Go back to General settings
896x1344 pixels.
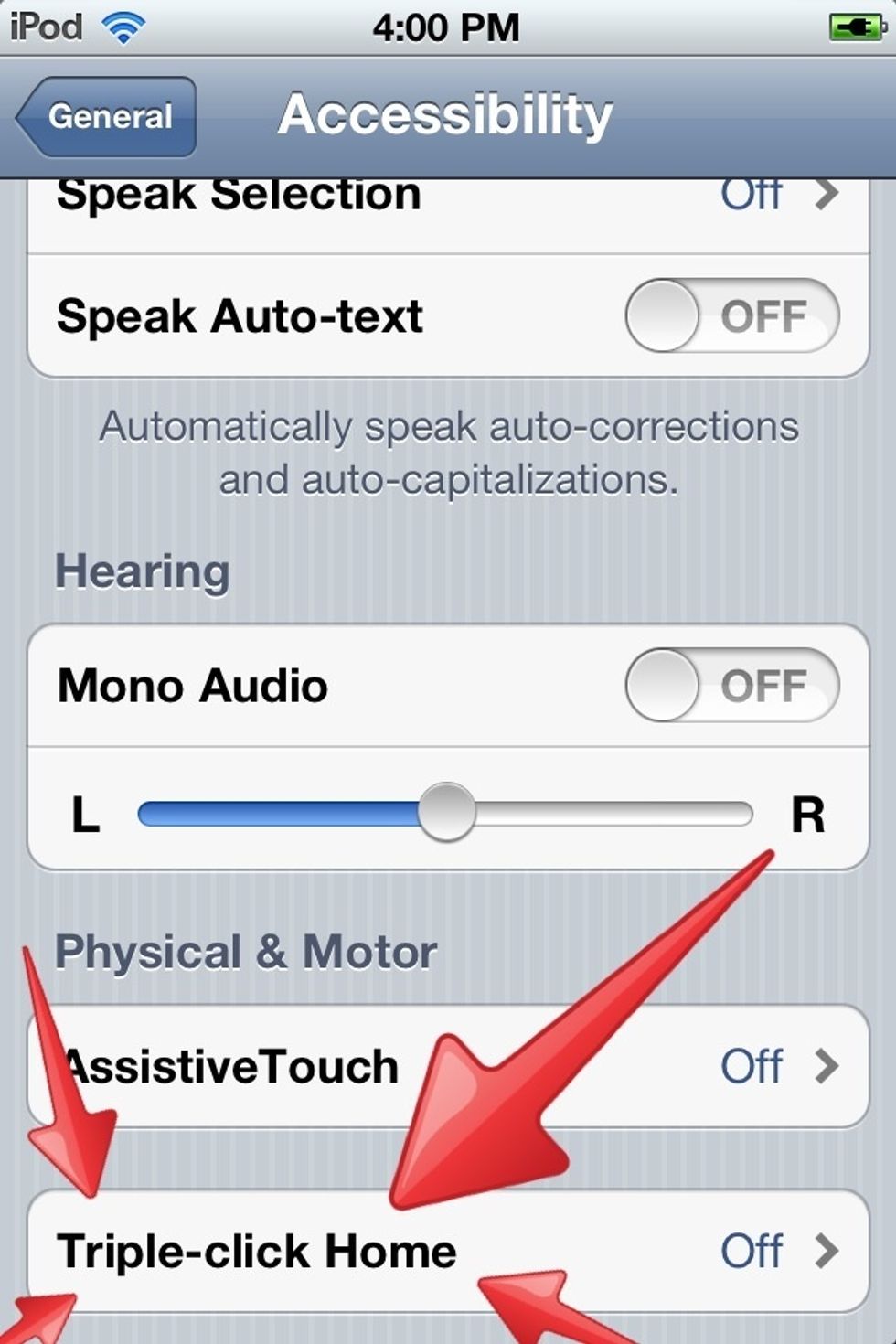(108, 117)
